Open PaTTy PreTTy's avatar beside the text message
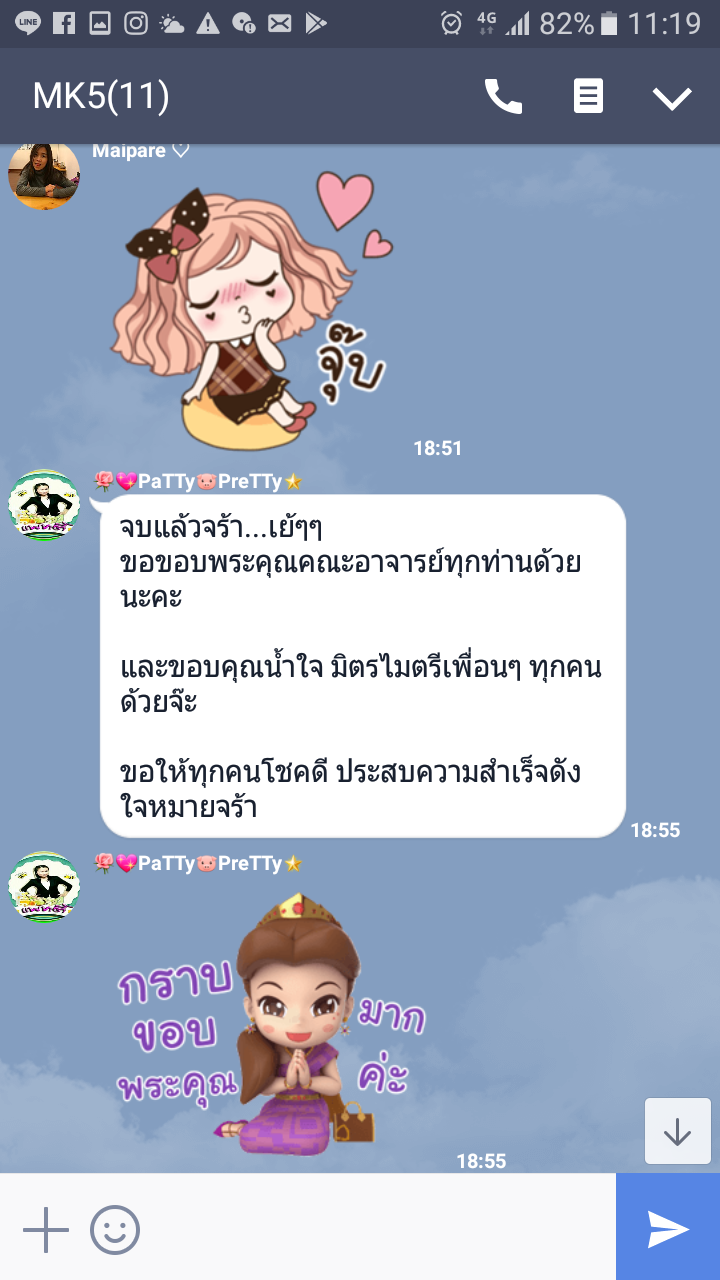720x1280 pixels. 44,505
